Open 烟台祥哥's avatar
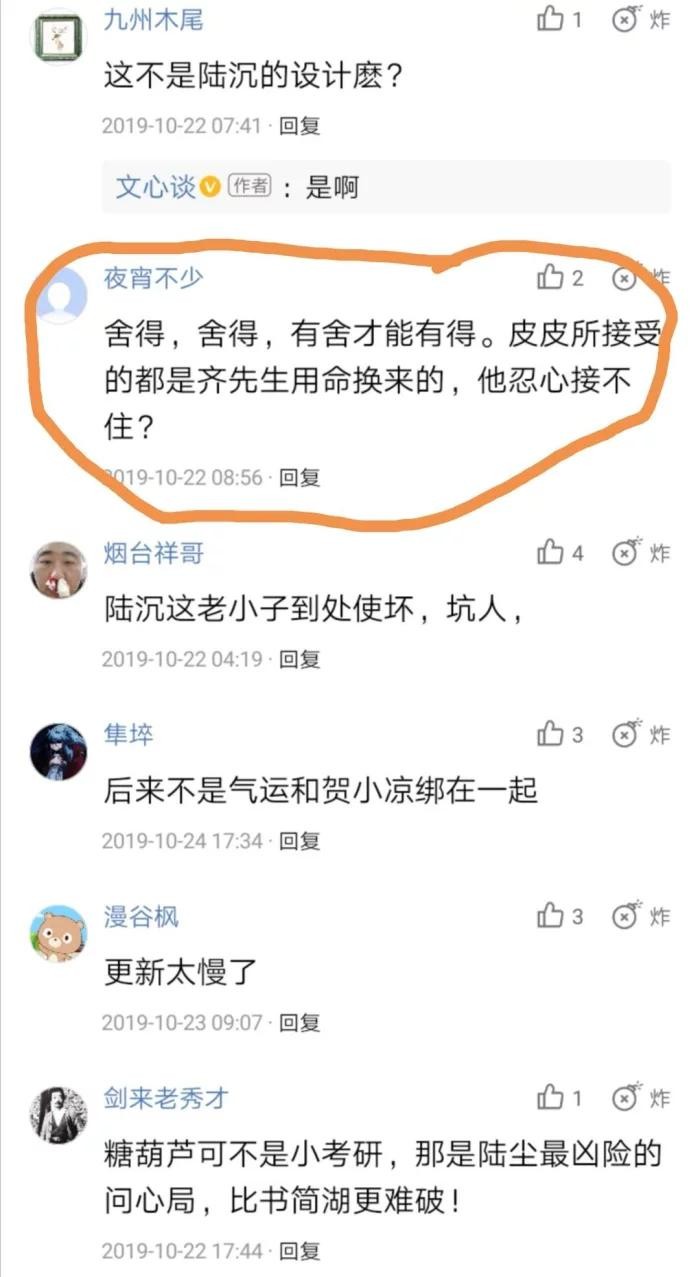This screenshot has height=1277, width=700. [x=58, y=571]
